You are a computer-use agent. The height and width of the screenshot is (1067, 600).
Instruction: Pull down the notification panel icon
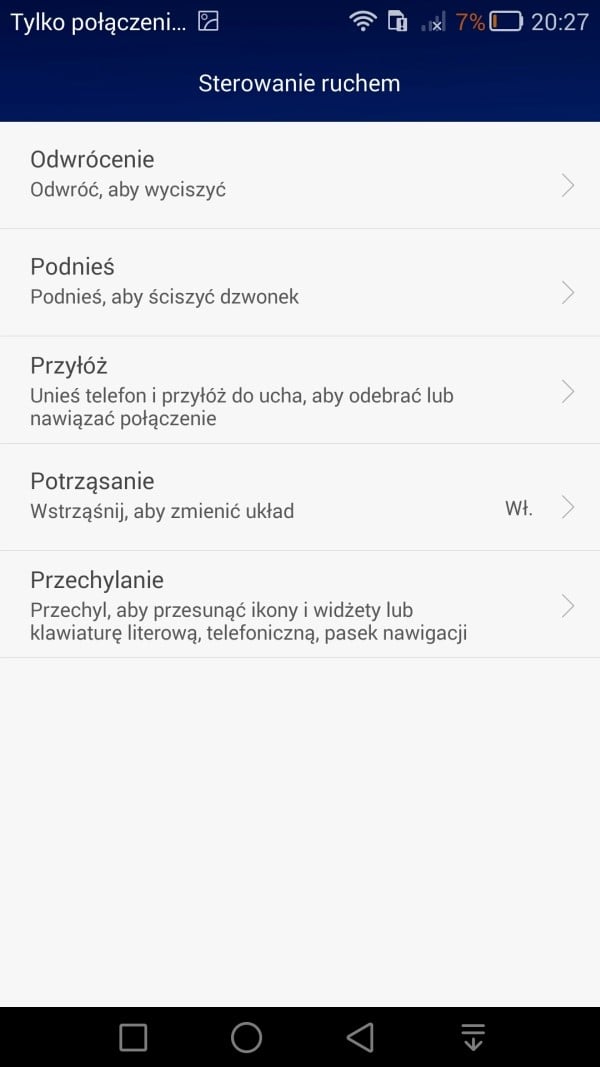pos(473,1038)
